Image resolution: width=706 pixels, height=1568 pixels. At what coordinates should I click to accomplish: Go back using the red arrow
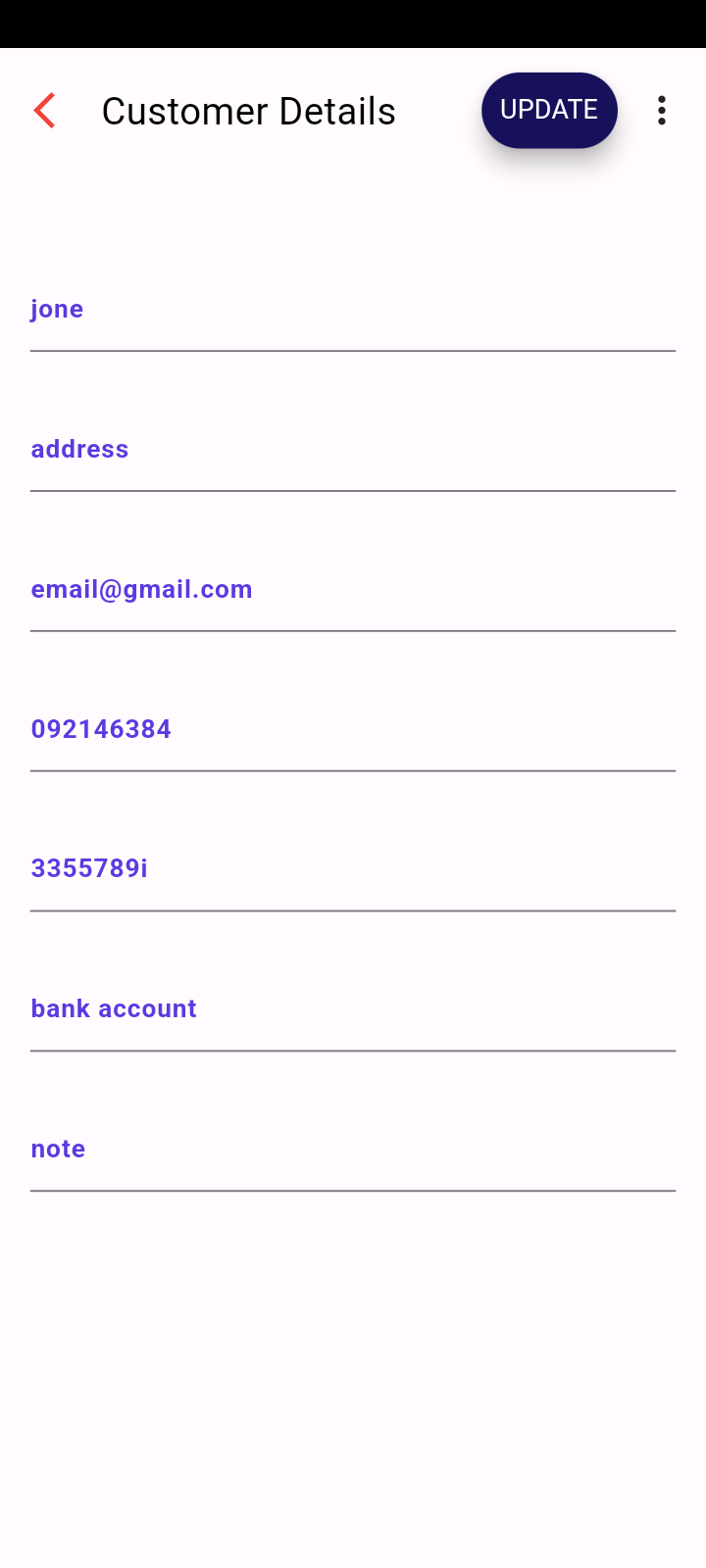pyautogui.click(x=45, y=111)
